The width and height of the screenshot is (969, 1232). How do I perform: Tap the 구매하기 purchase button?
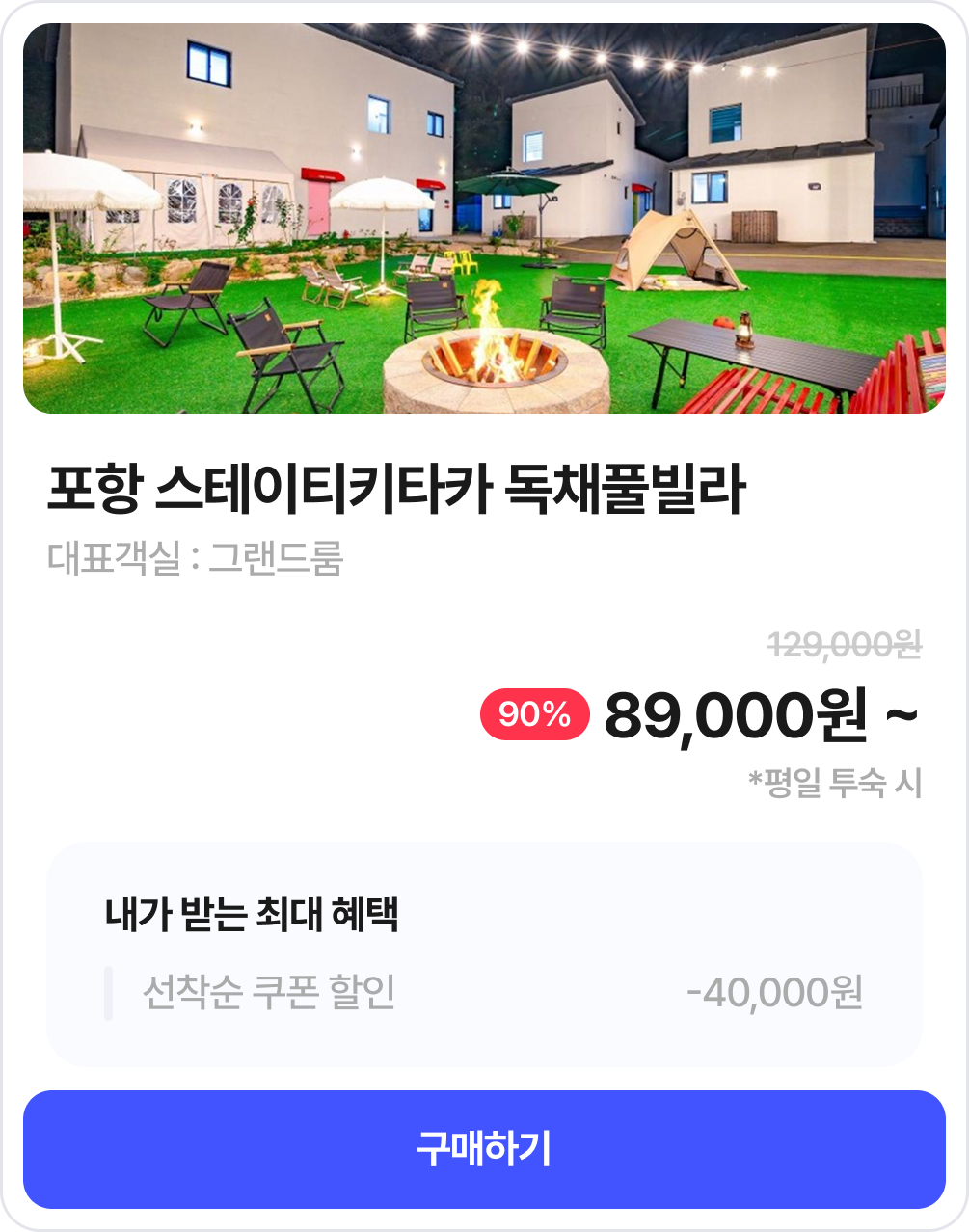(x=484, y=1149)
